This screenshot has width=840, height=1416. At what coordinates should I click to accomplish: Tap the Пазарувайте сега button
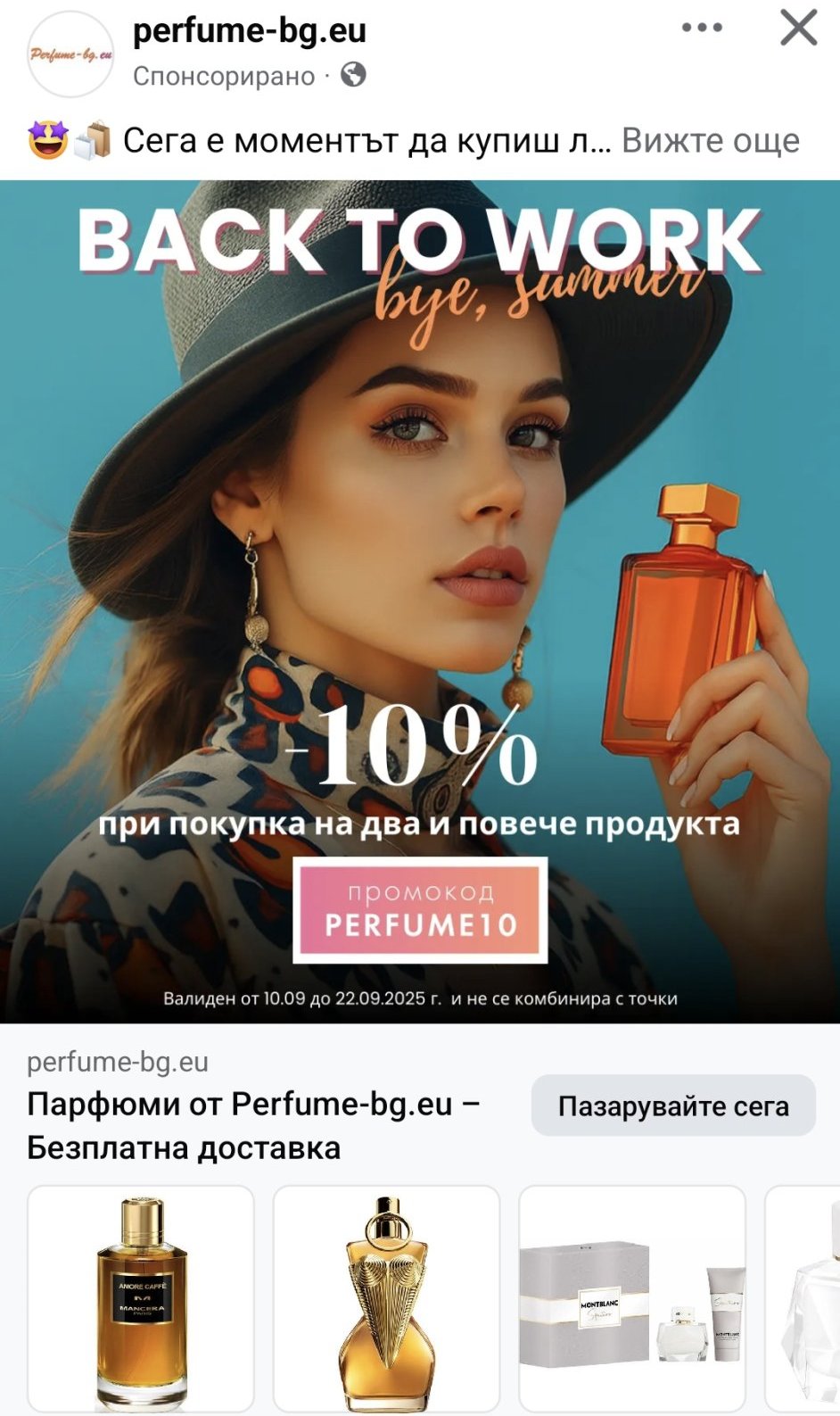673,1105
